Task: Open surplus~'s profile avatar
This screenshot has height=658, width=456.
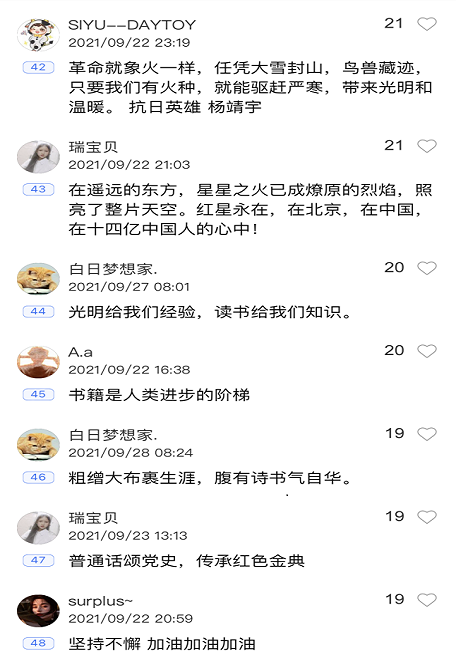Action: 38,611
